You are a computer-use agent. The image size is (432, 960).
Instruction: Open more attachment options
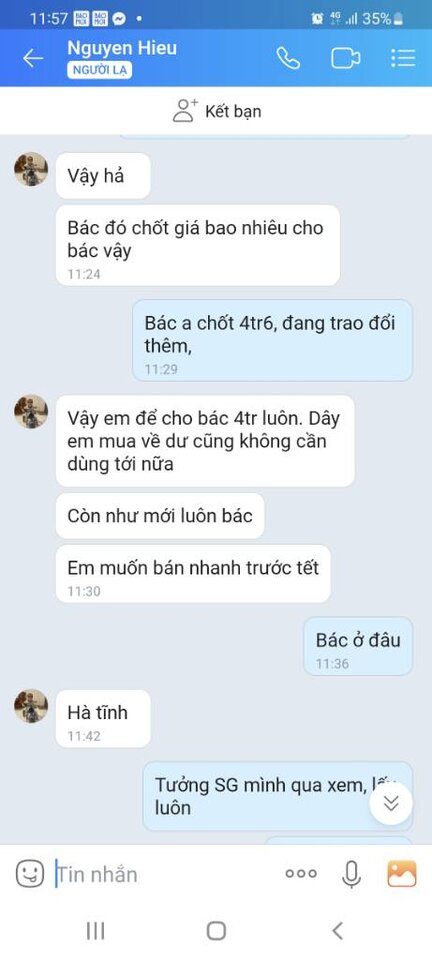[x=301, y=874]
